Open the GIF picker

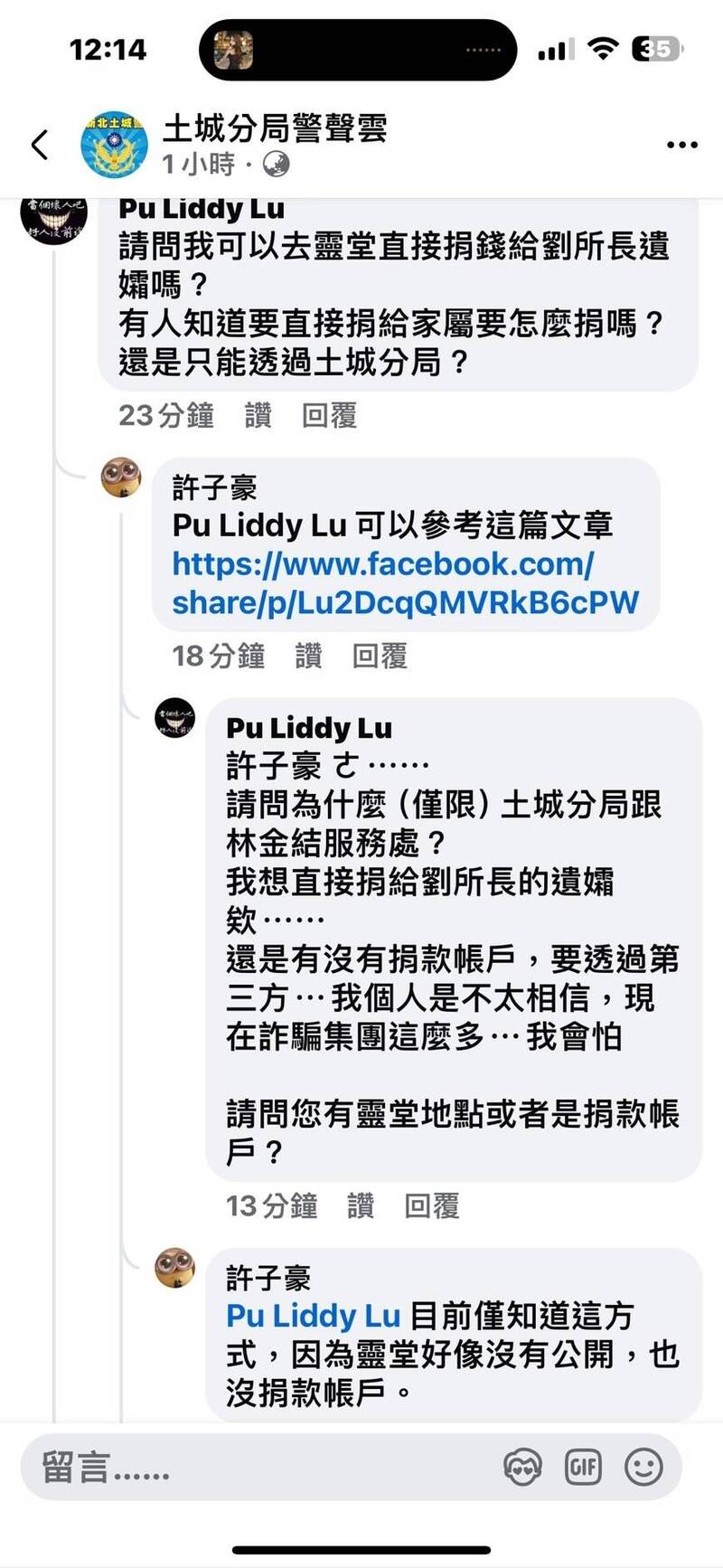click(x=583, y=1467)
